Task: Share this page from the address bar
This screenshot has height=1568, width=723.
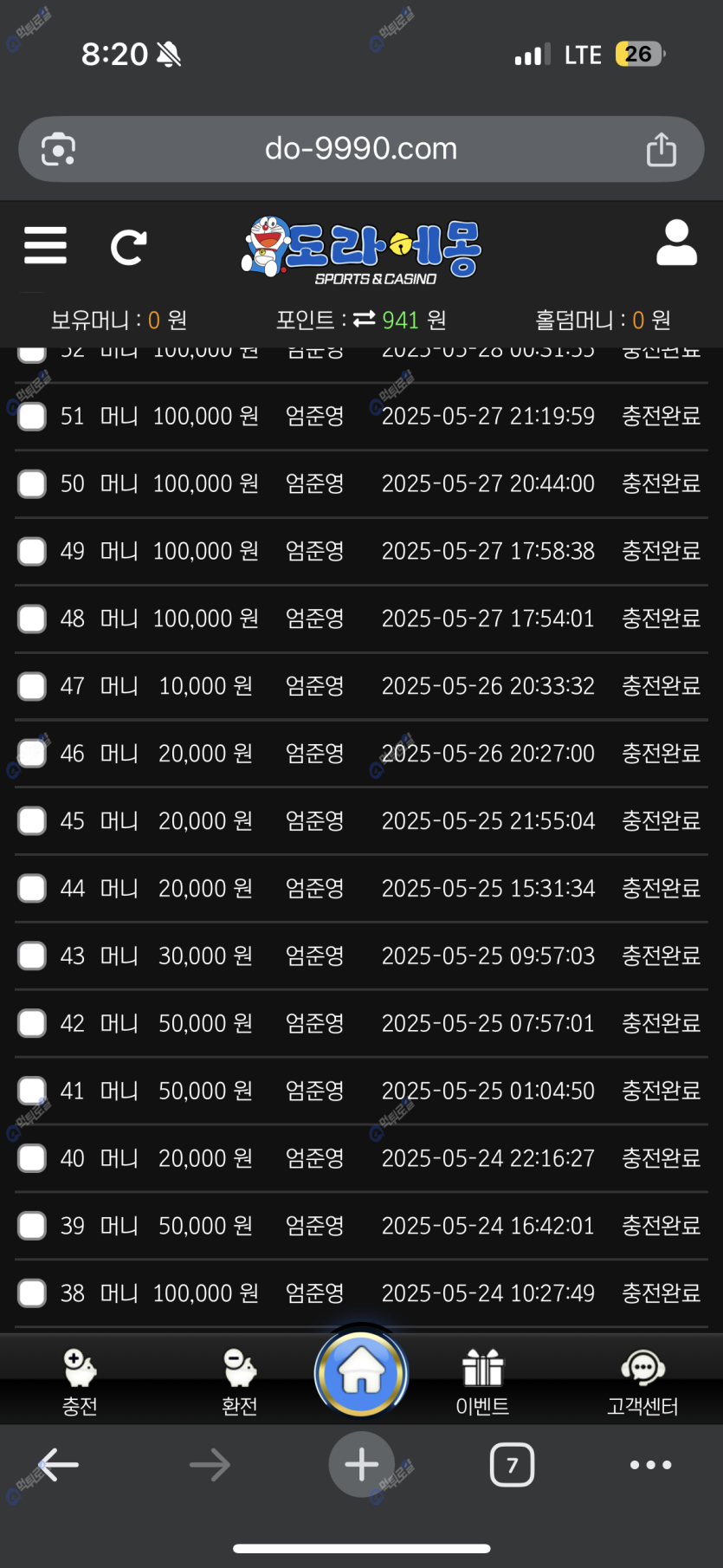Action: coord(662,149)
